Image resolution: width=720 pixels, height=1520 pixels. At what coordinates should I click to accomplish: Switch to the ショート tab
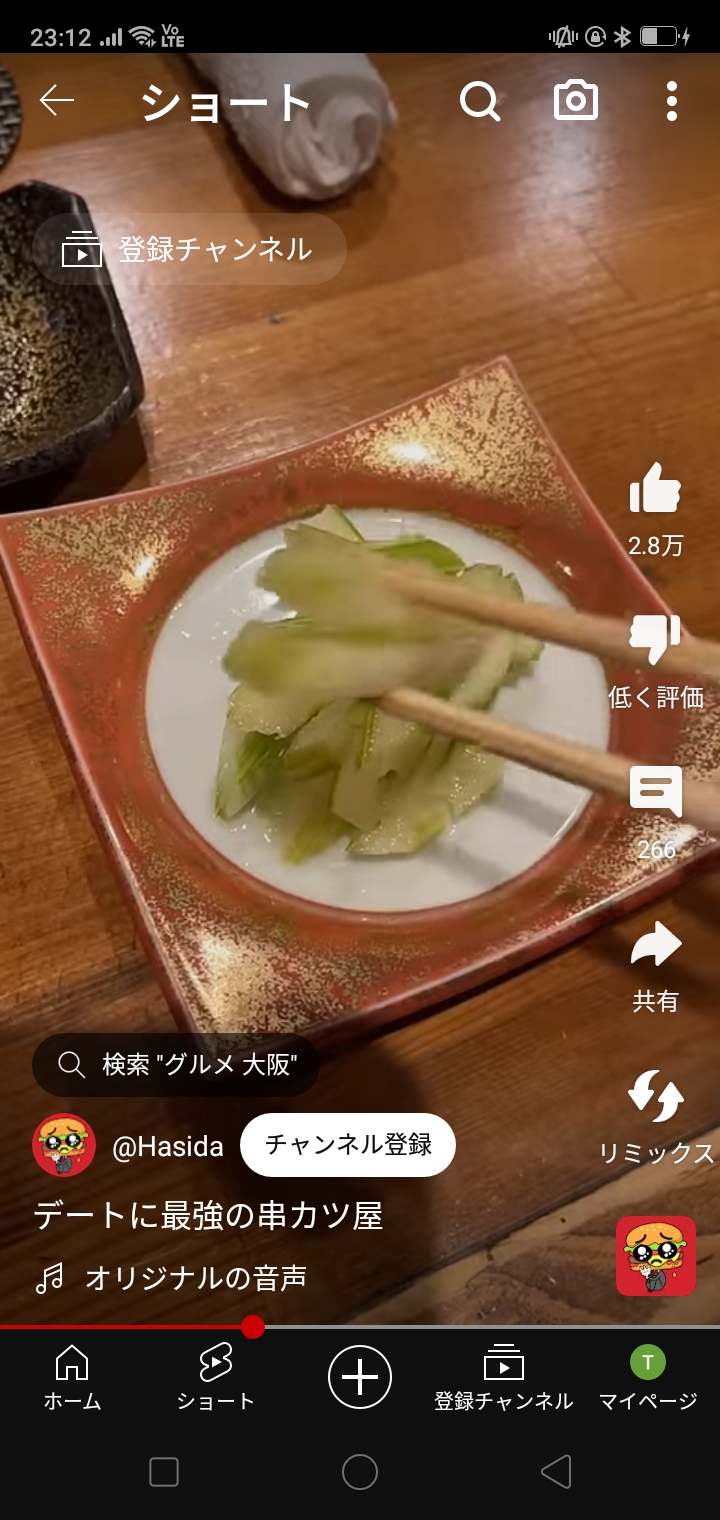pyautogui.click(x=216, y=1376)
